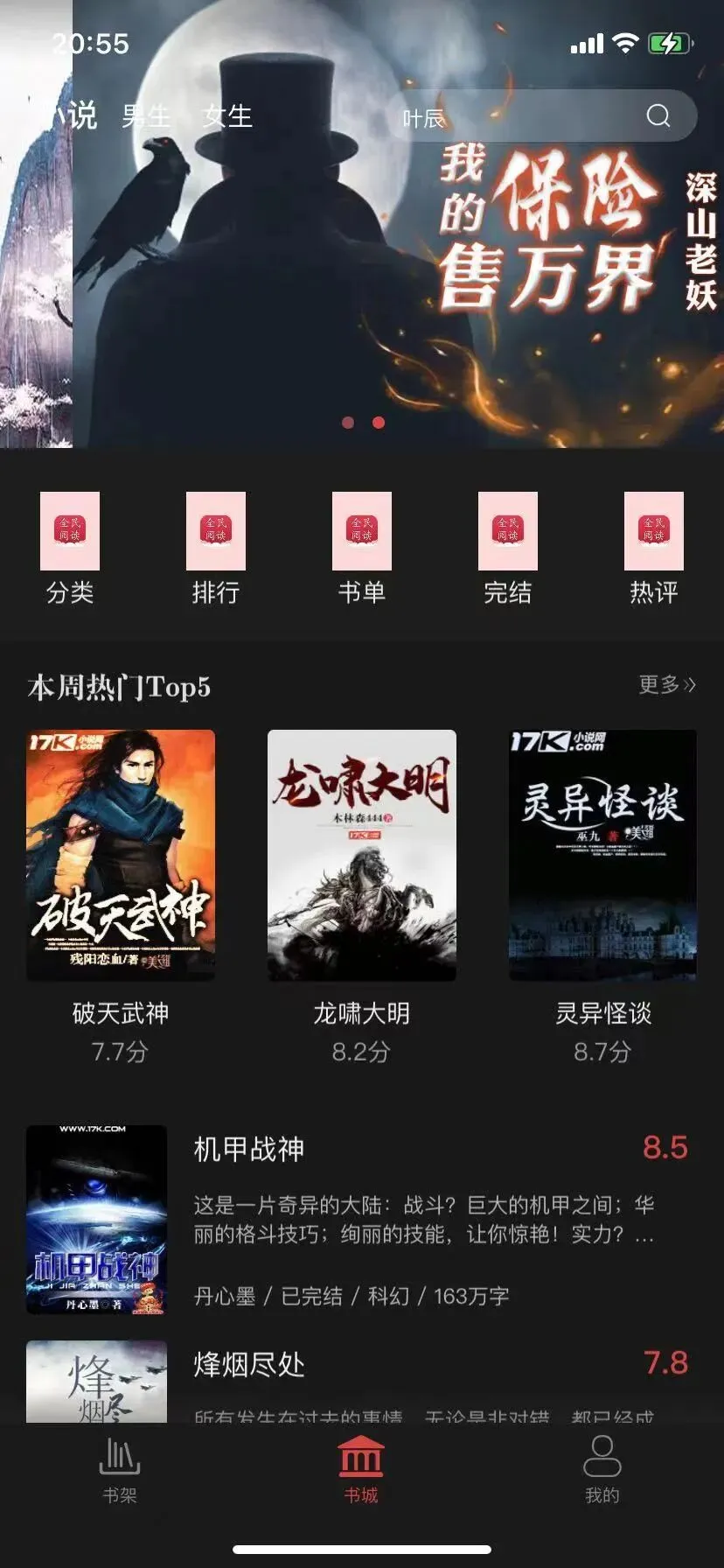
Task: Open the 分类 categories shortcut
Action: pyautogui.click(x=70, y=548)
